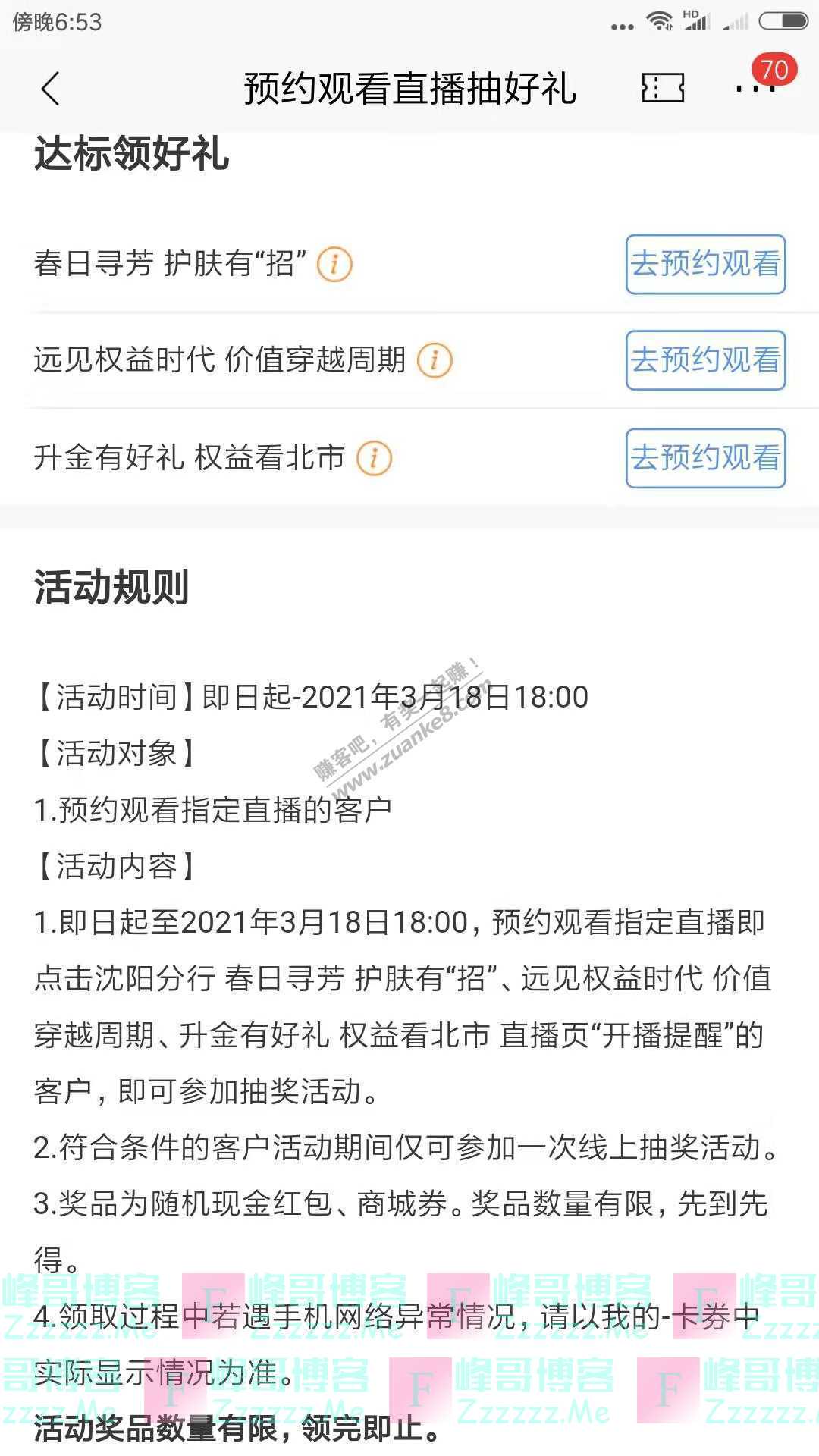The image size is (819, 1456).
Task: Tap 去预约观看 for 升金有好礼 livestream
Action: [x=704, y=457]
